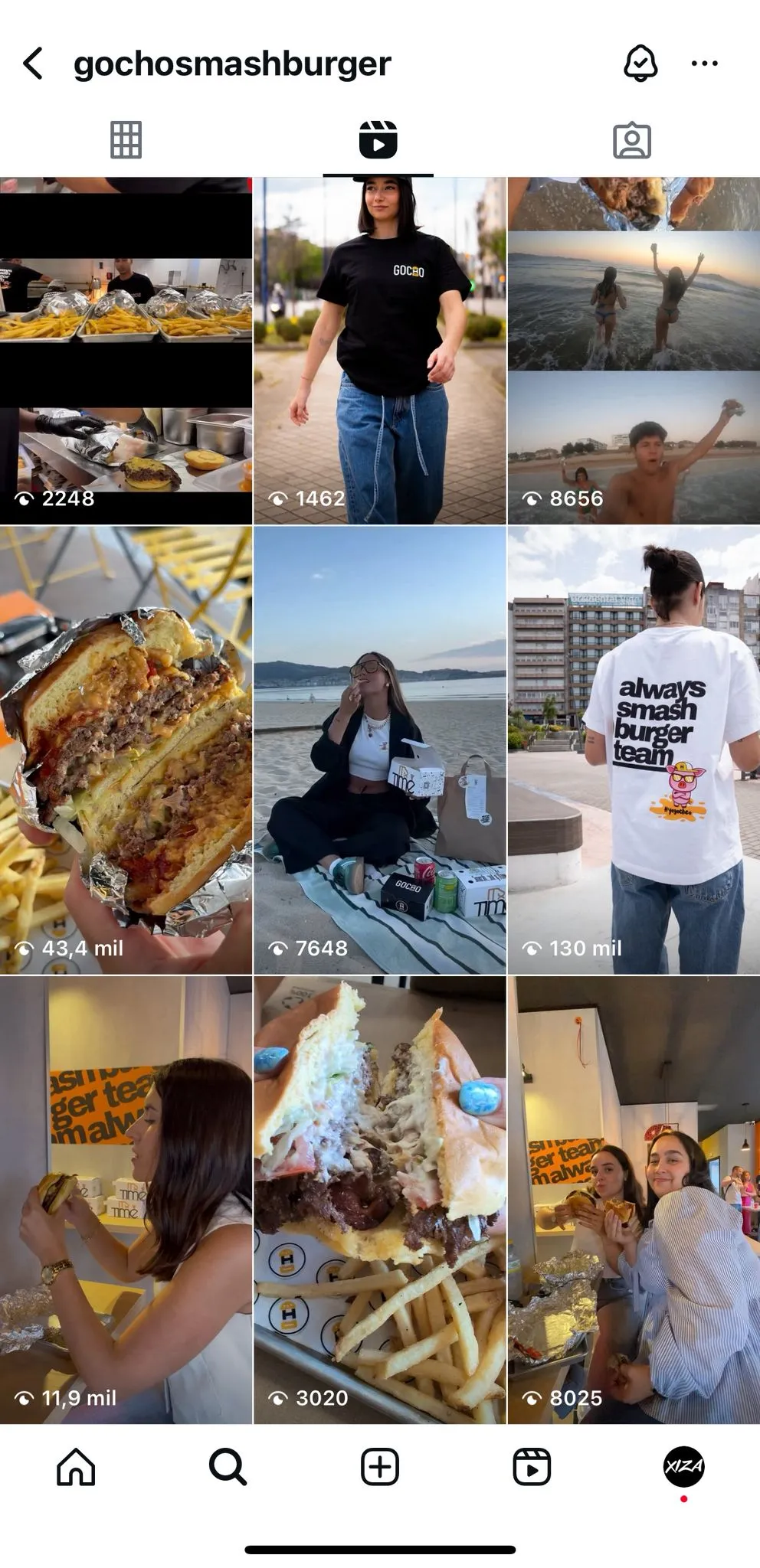Switch to the posts grid tab

(126, 140)
